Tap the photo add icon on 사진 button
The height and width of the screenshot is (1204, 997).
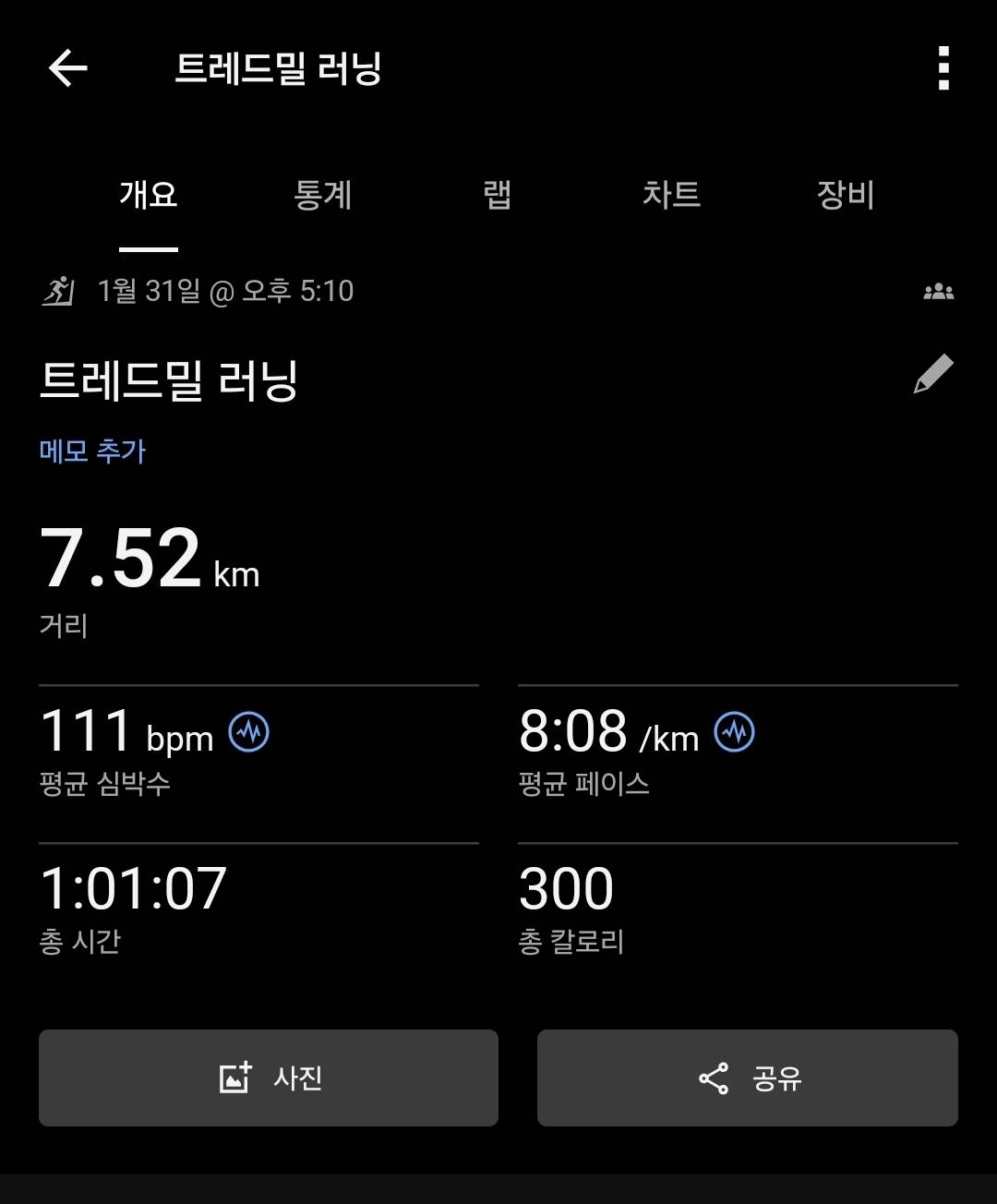click(235, 1077)
